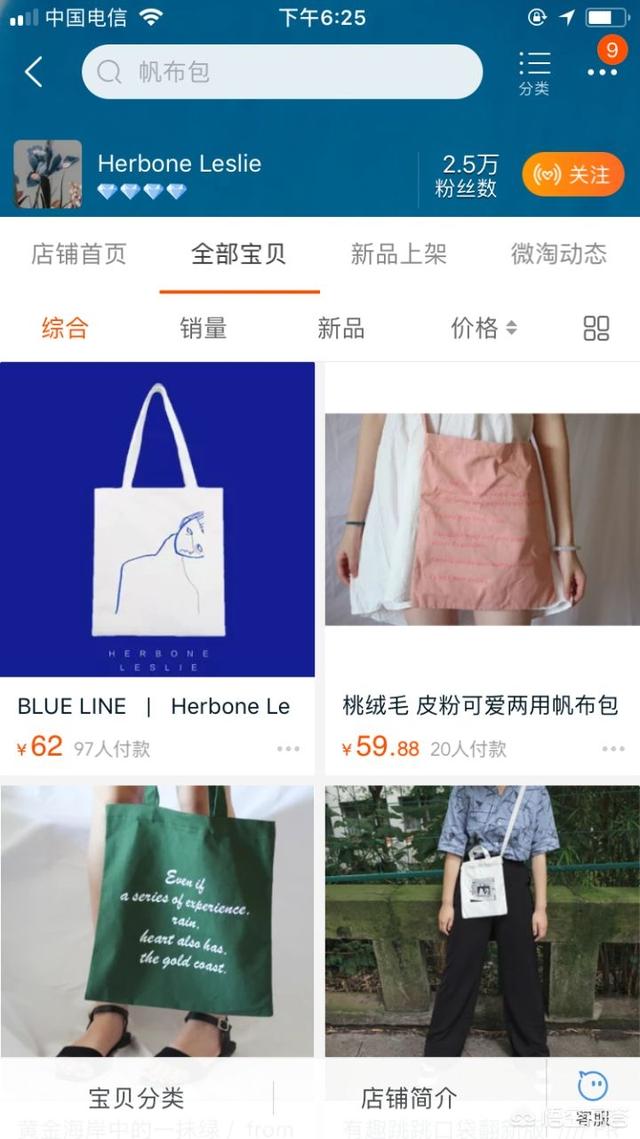Switch to the 店铺首页 tab

pyautogui.click(x=79, y=254)
